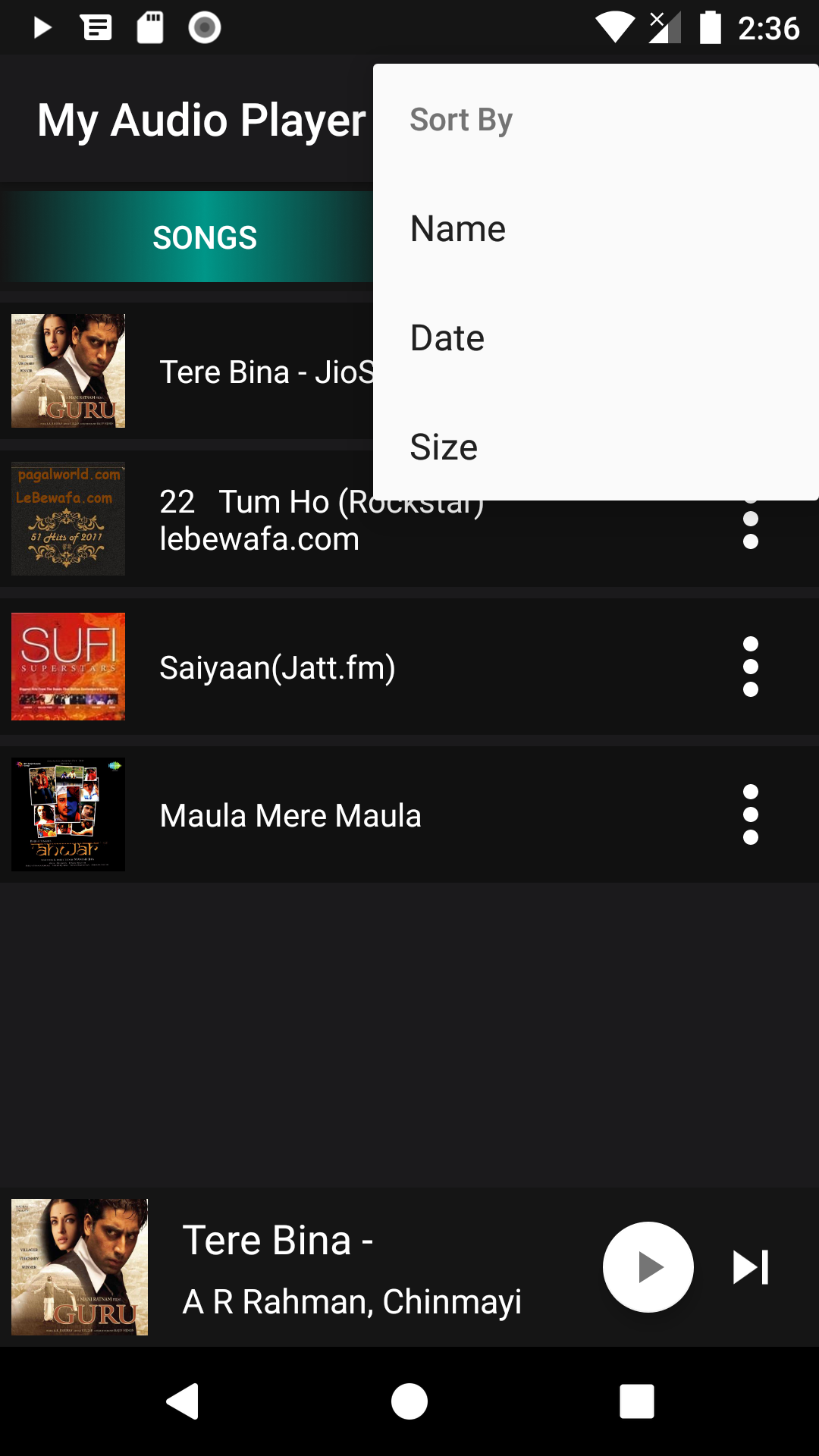Switch to the SONGS tab
The height and width of the screenshot is (1456, 819).
point(205,237)
